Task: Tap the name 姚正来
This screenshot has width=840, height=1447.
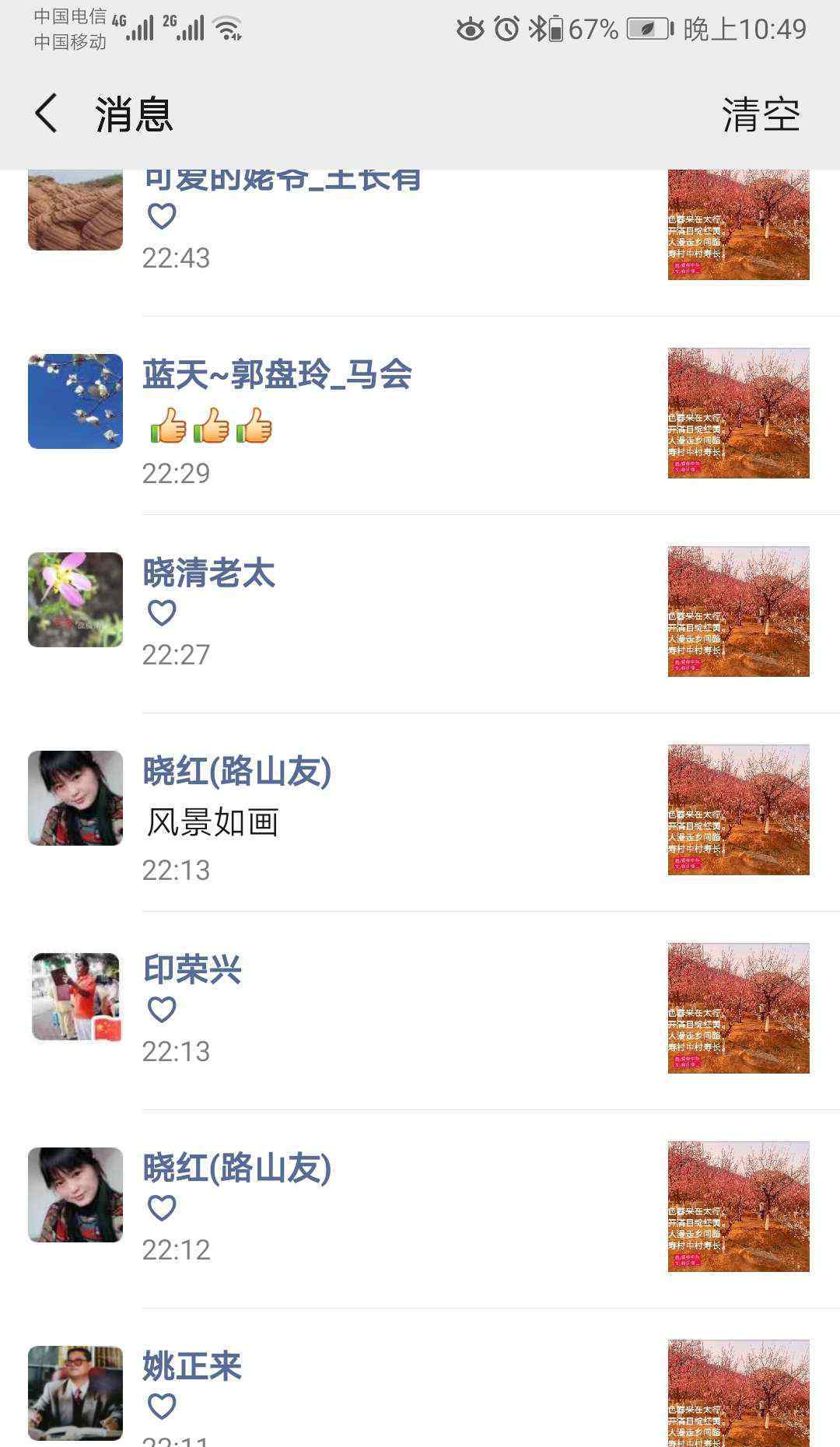Action: 192,1366
